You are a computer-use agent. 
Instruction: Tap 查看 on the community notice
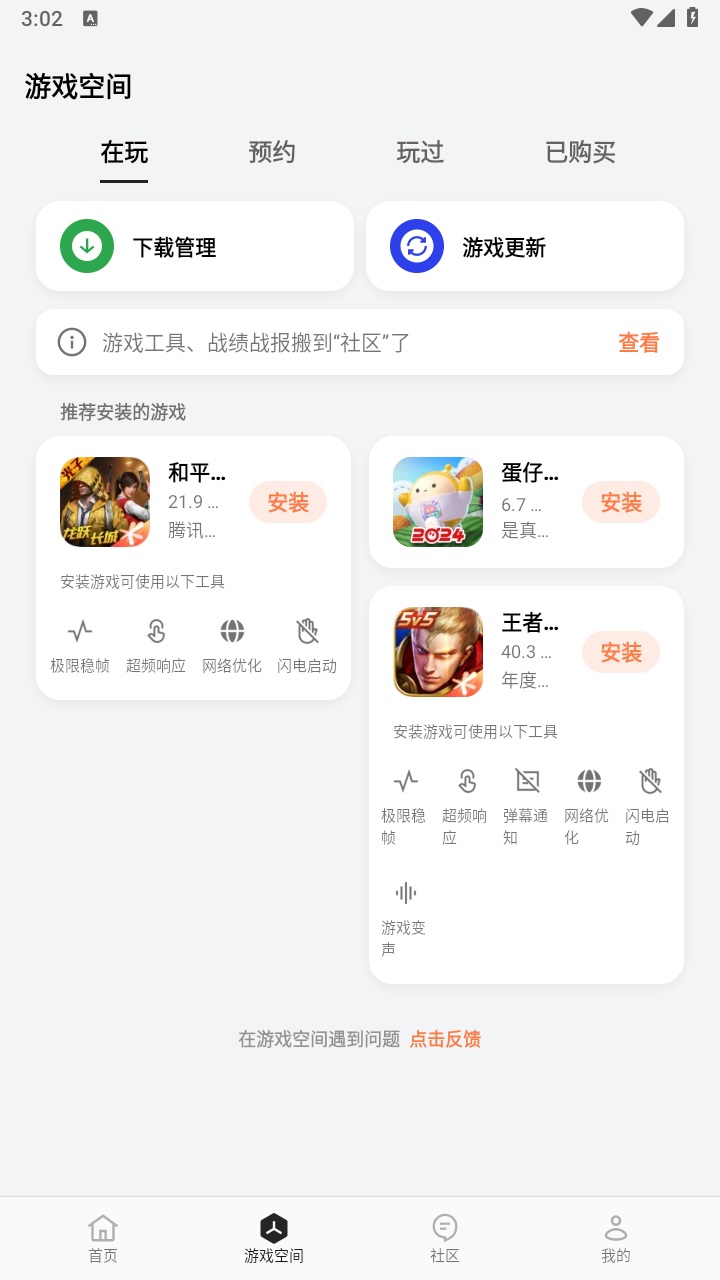point(638,343)
